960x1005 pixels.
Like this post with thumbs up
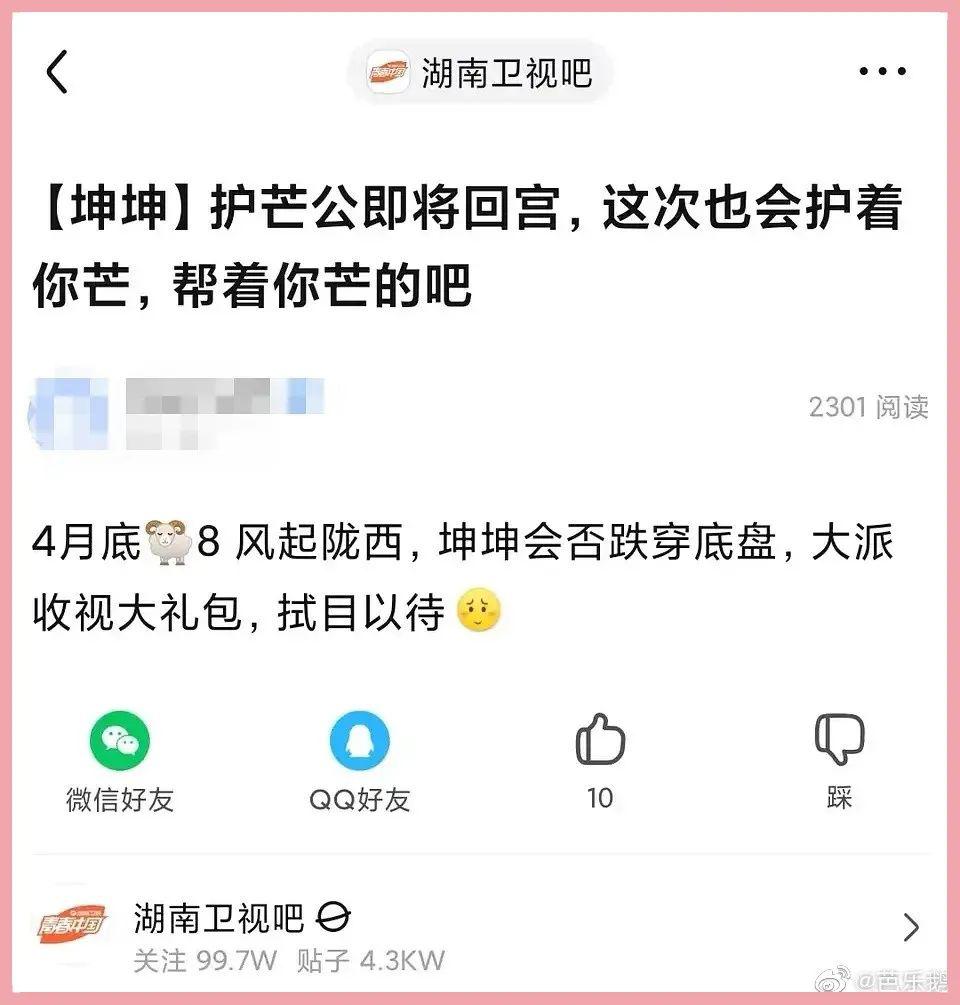point(600,742)
